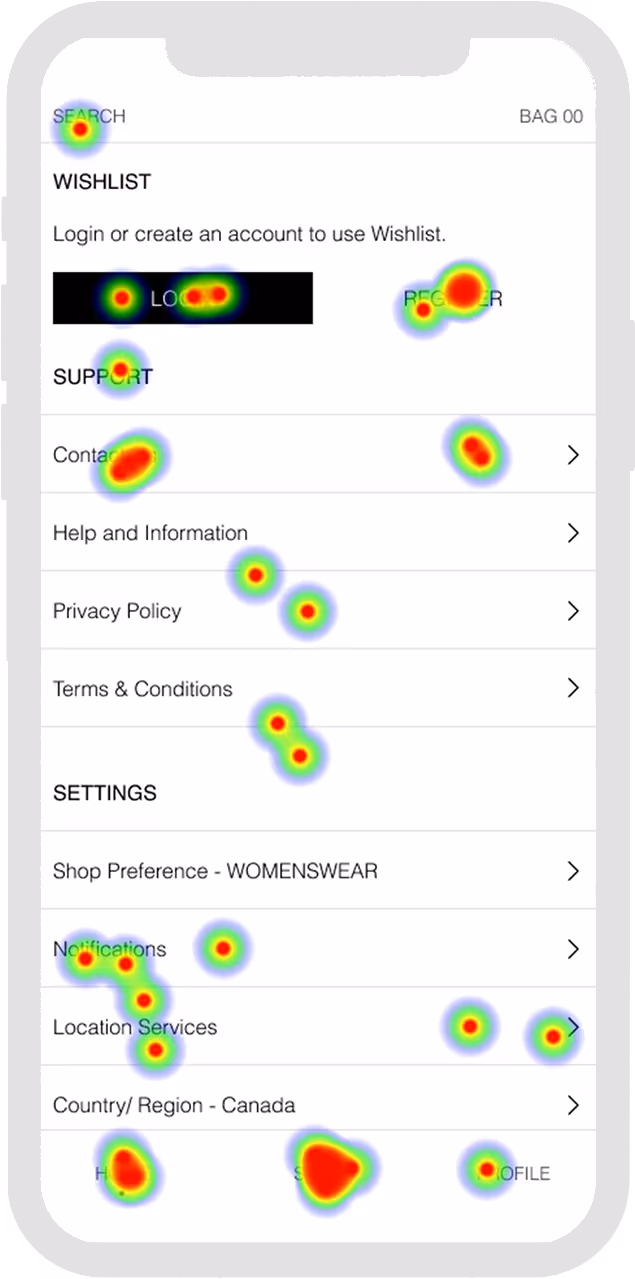Open the shopping bag
The width and height of the screenshot is (635, 1279).
(550, 116)
